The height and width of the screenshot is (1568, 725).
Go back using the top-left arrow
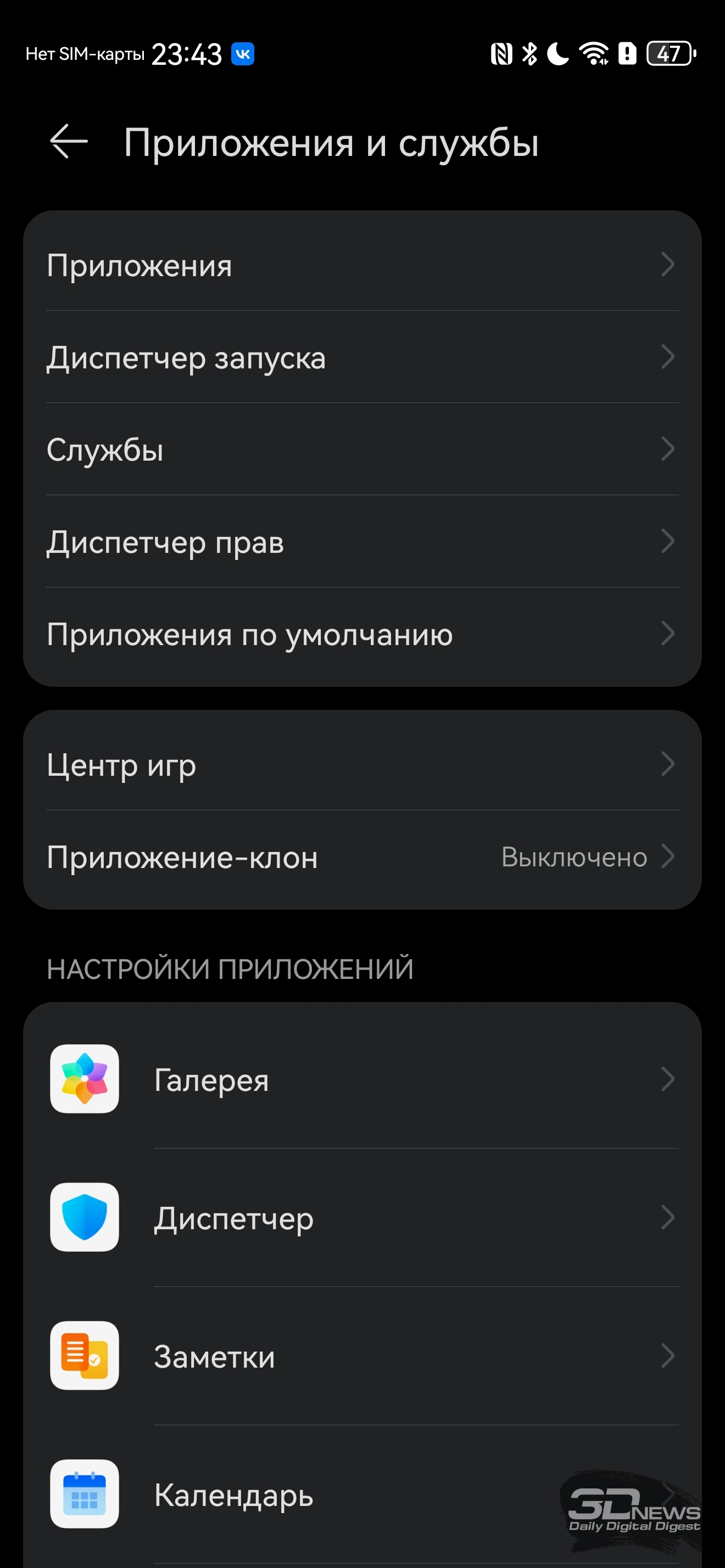coord(68,141)
